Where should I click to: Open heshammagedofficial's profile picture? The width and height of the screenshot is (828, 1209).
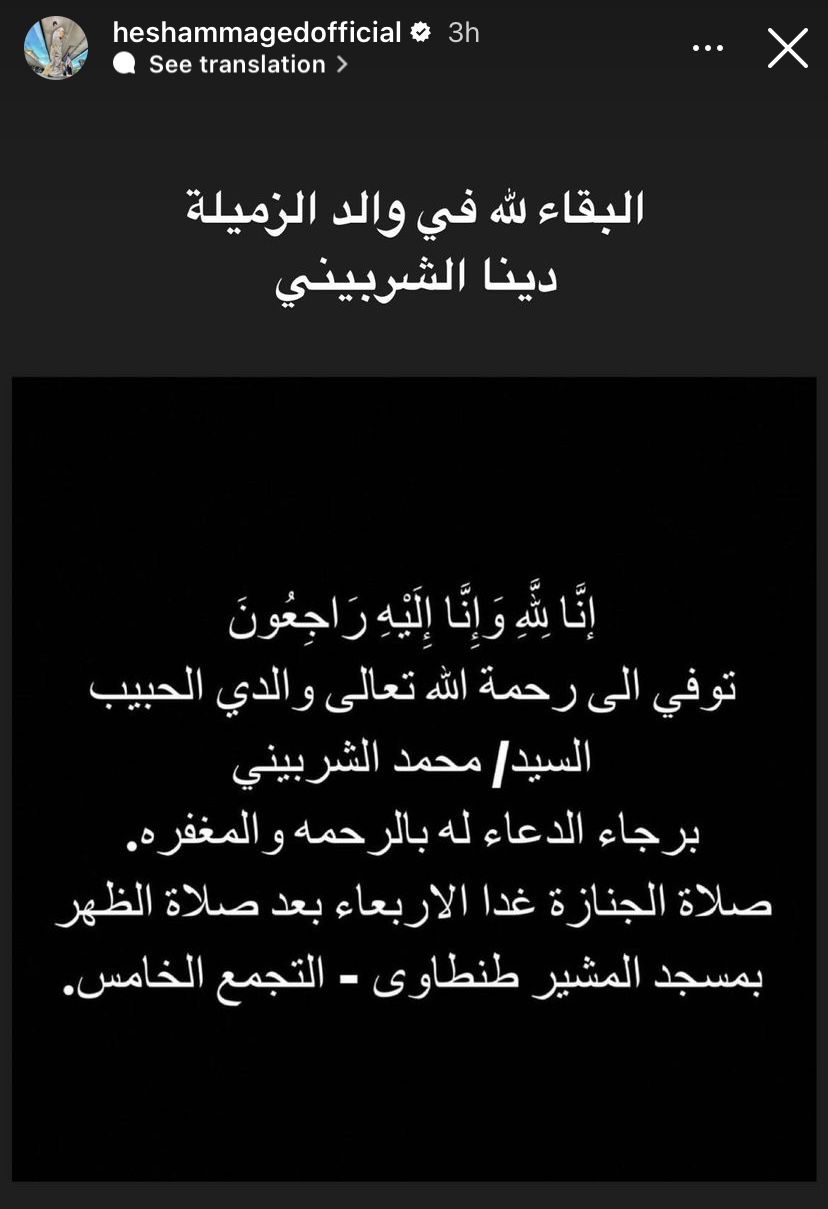[56, 47]
